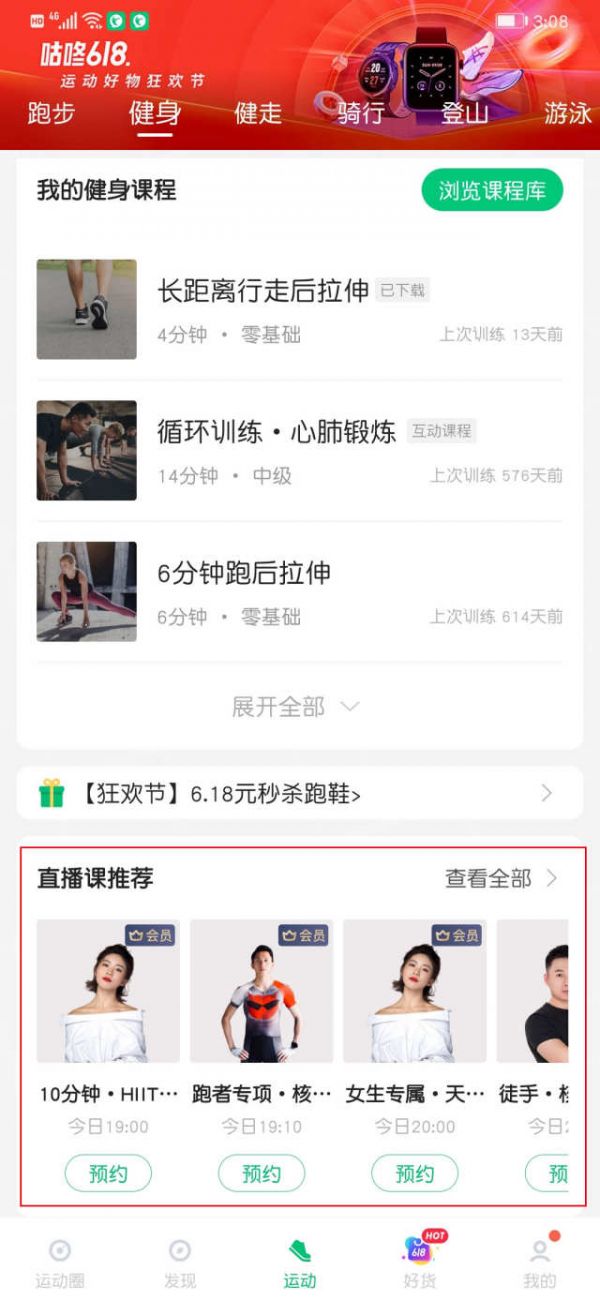Go to the 我的 profile tab
Screen dimensions: 600x1300
tap(540, 1262)
